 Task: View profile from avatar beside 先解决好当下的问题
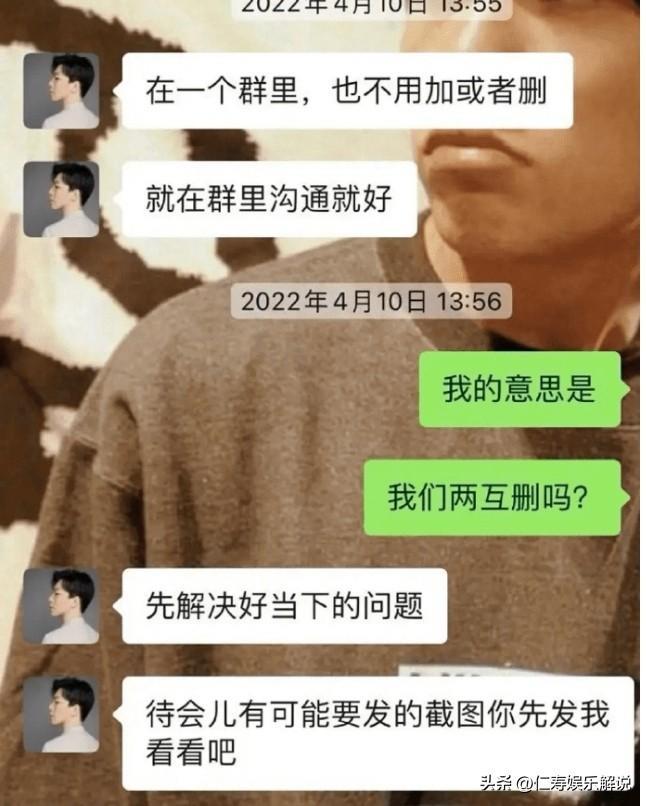pos(61,605)
